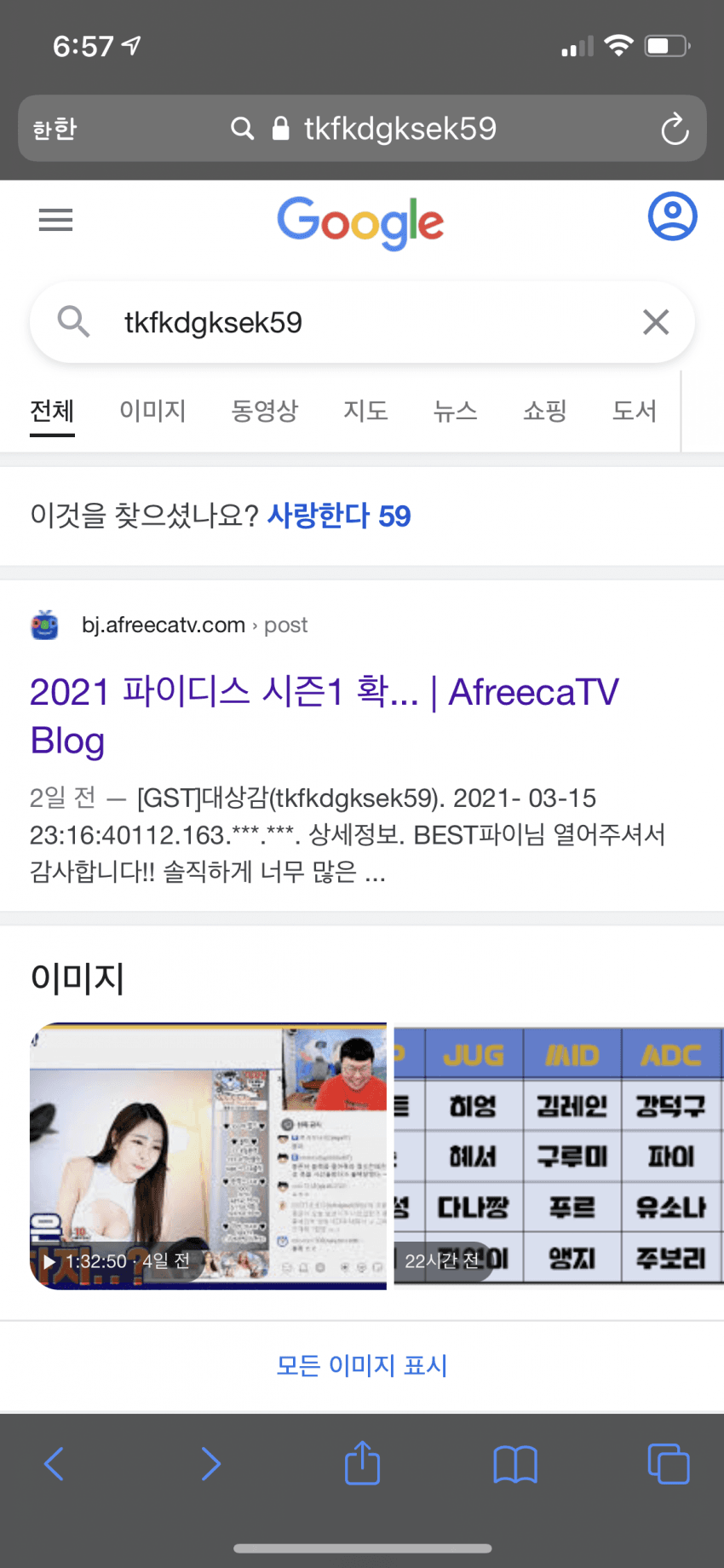The height and width of the screenshot is (1568, 724).
Task: Switch to the 쇼핑 tab
Action: click(x=544, y=411)
